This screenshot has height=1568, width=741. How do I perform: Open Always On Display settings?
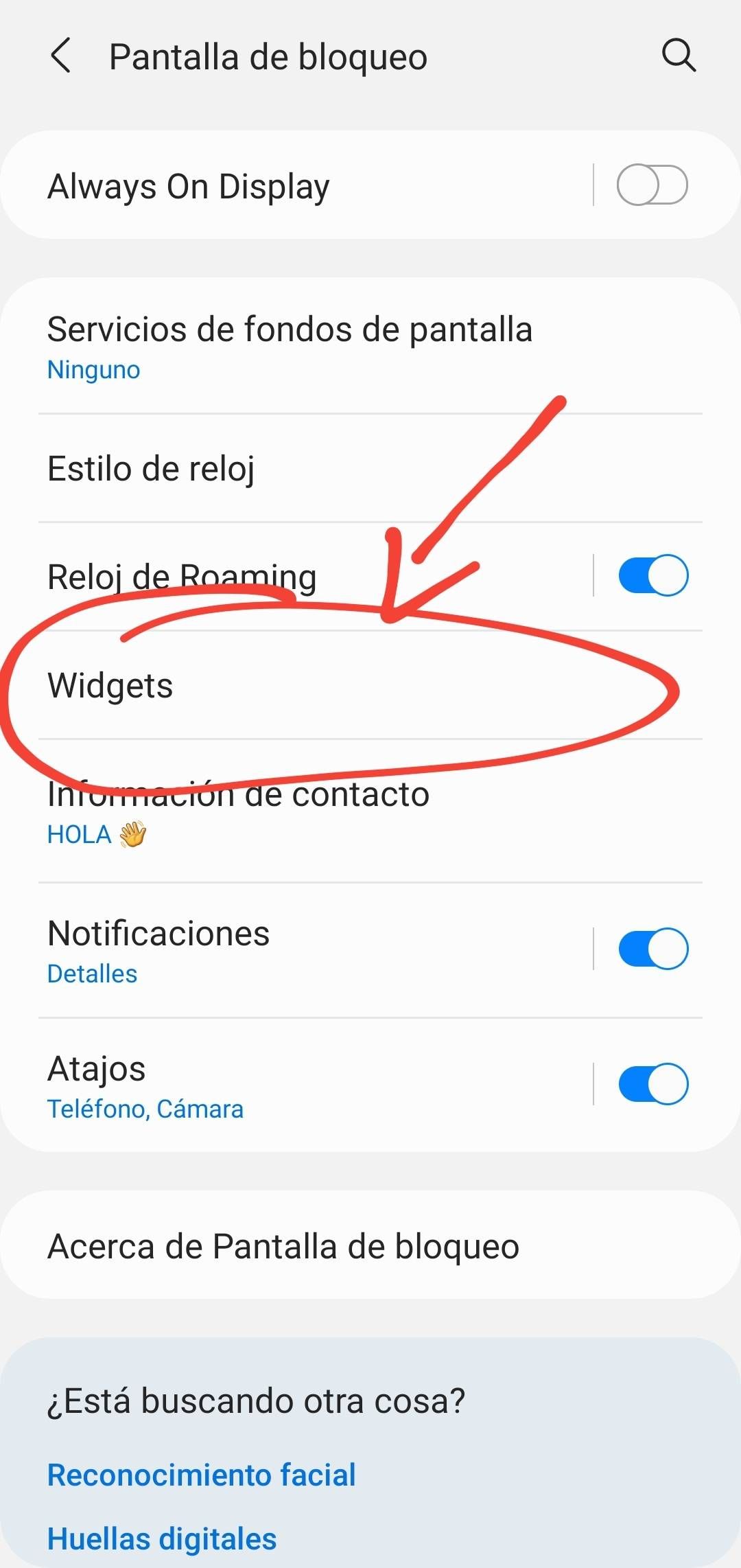274,186
